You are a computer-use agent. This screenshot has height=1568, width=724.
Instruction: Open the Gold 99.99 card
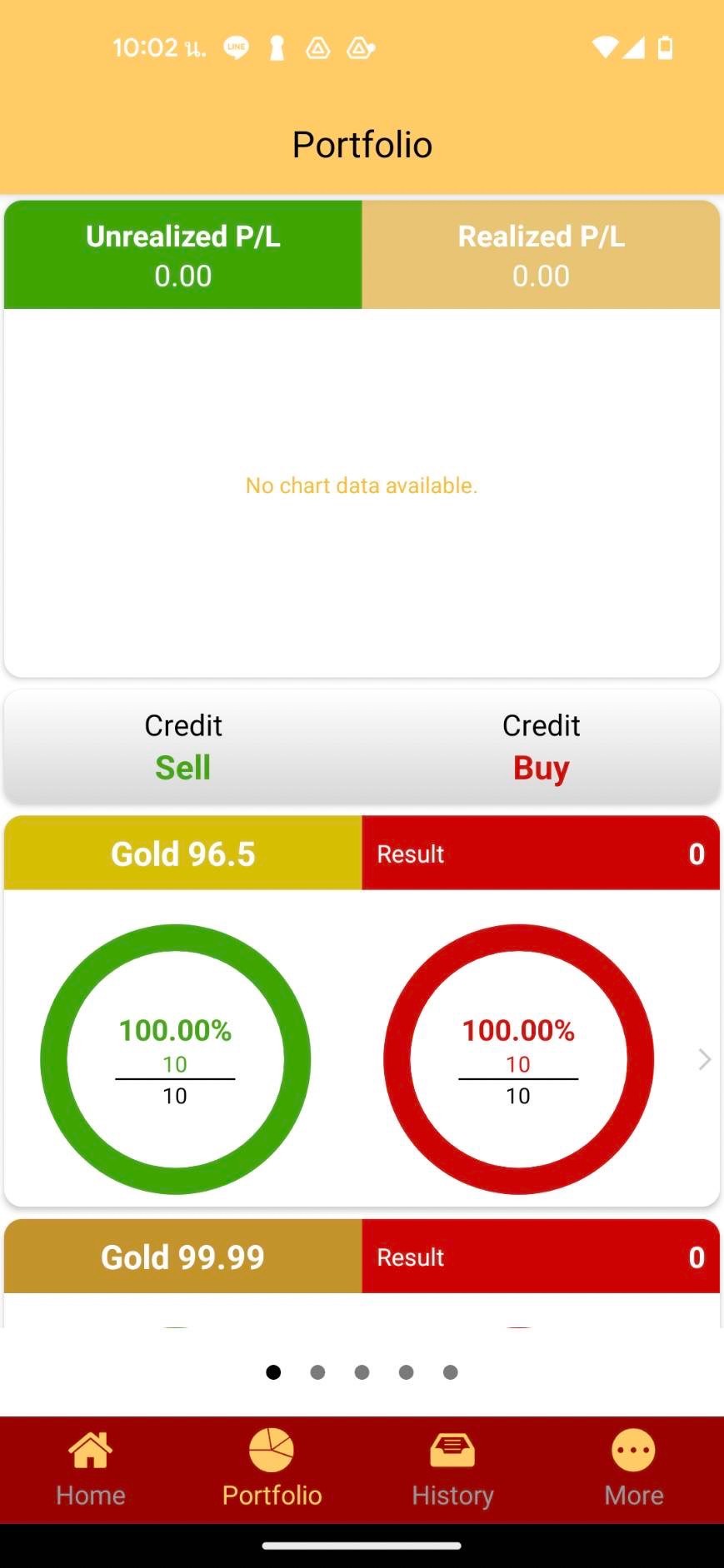tap(182, 1257)
